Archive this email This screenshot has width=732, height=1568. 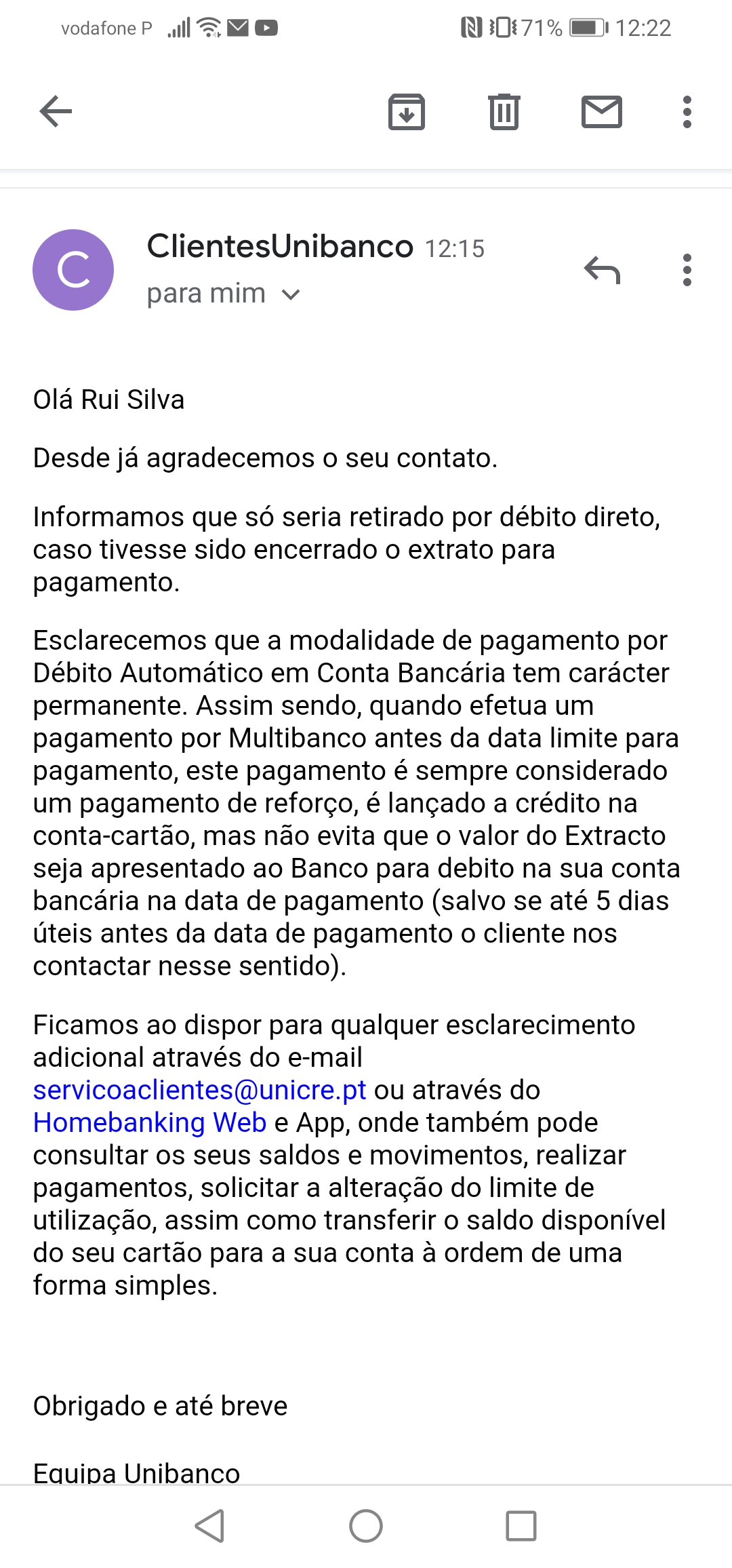406,112
